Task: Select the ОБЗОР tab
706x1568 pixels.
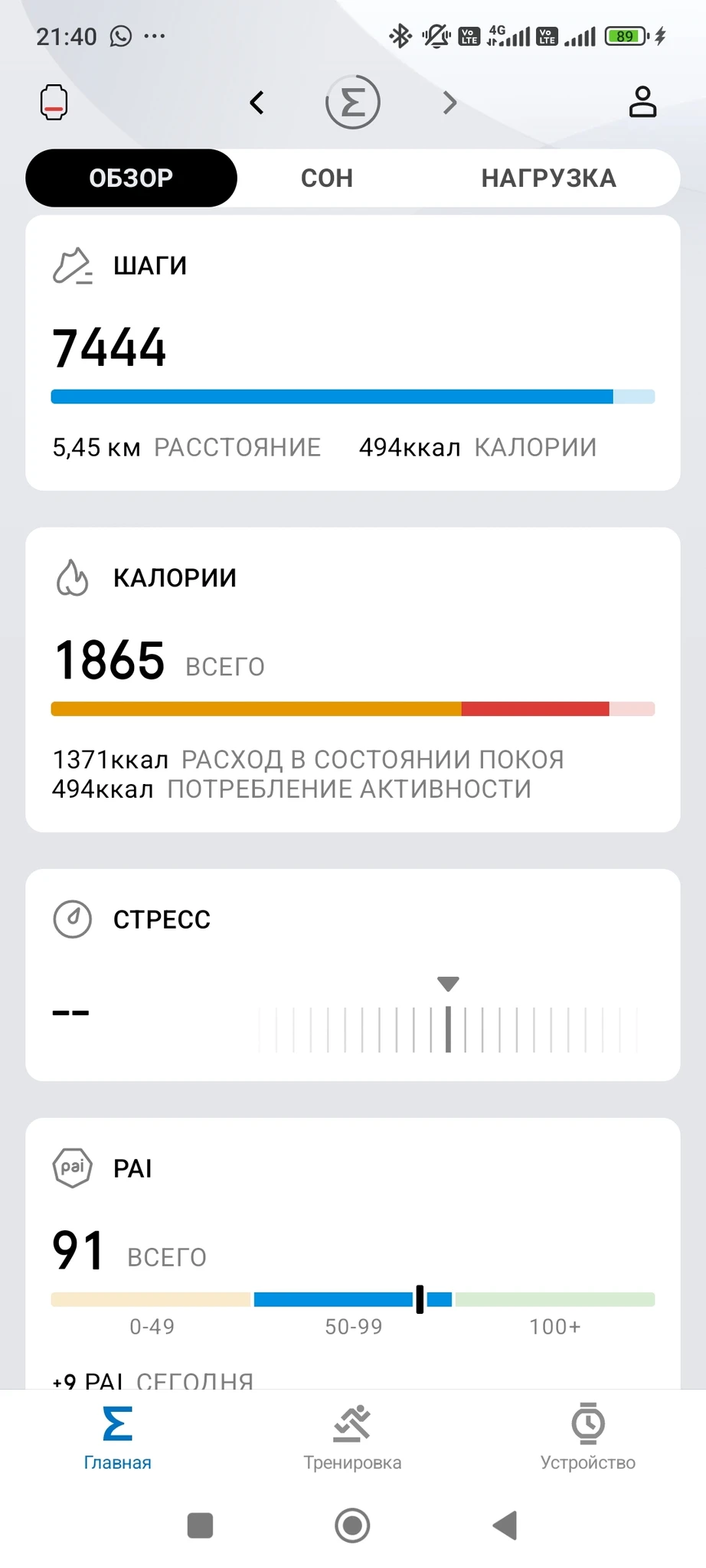Action: click(131, 178)
